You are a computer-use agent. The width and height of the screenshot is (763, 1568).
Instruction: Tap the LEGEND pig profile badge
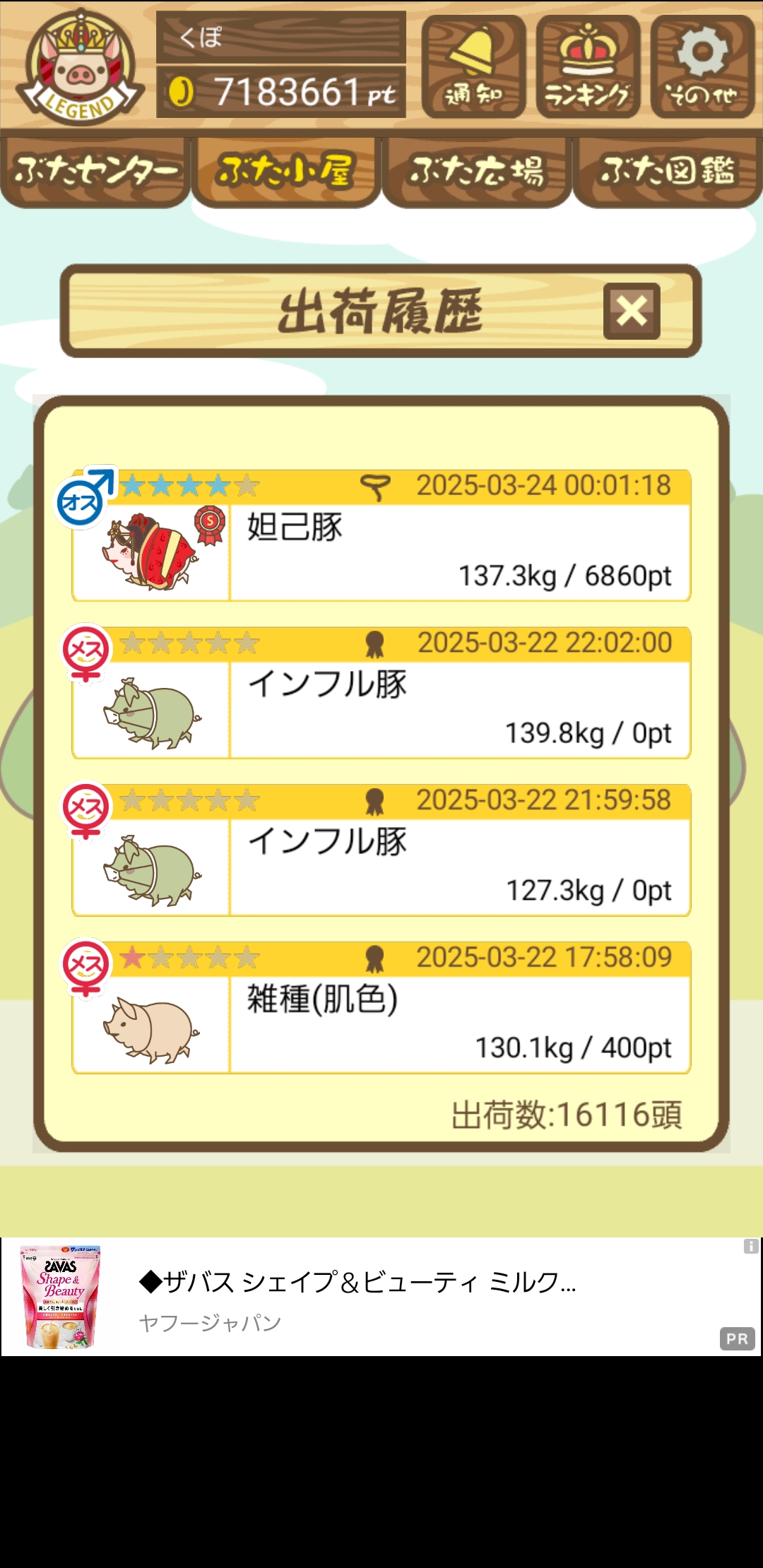79,68
